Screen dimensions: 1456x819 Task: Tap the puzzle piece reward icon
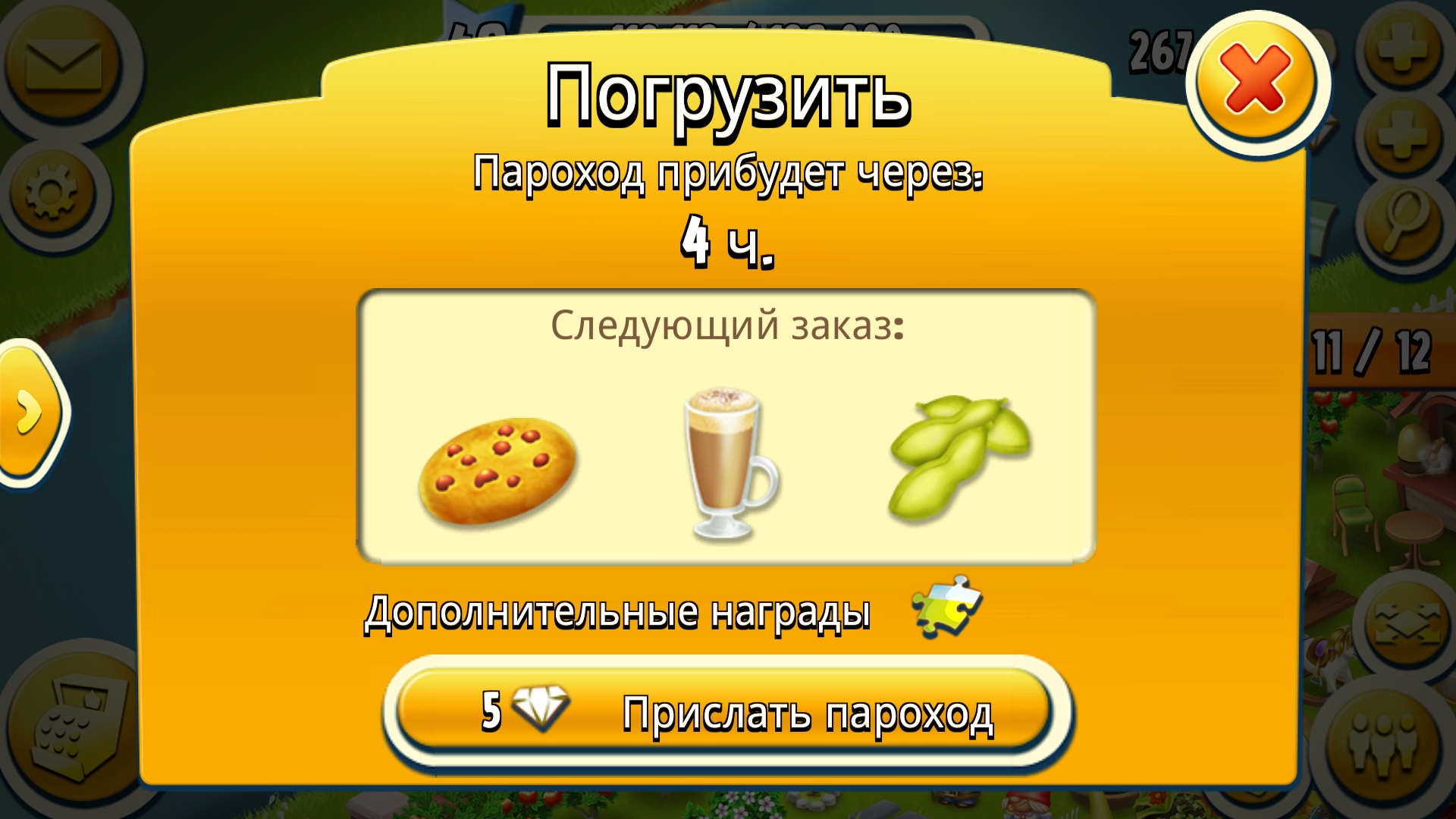pyautogui.click(x=947, y=607)
